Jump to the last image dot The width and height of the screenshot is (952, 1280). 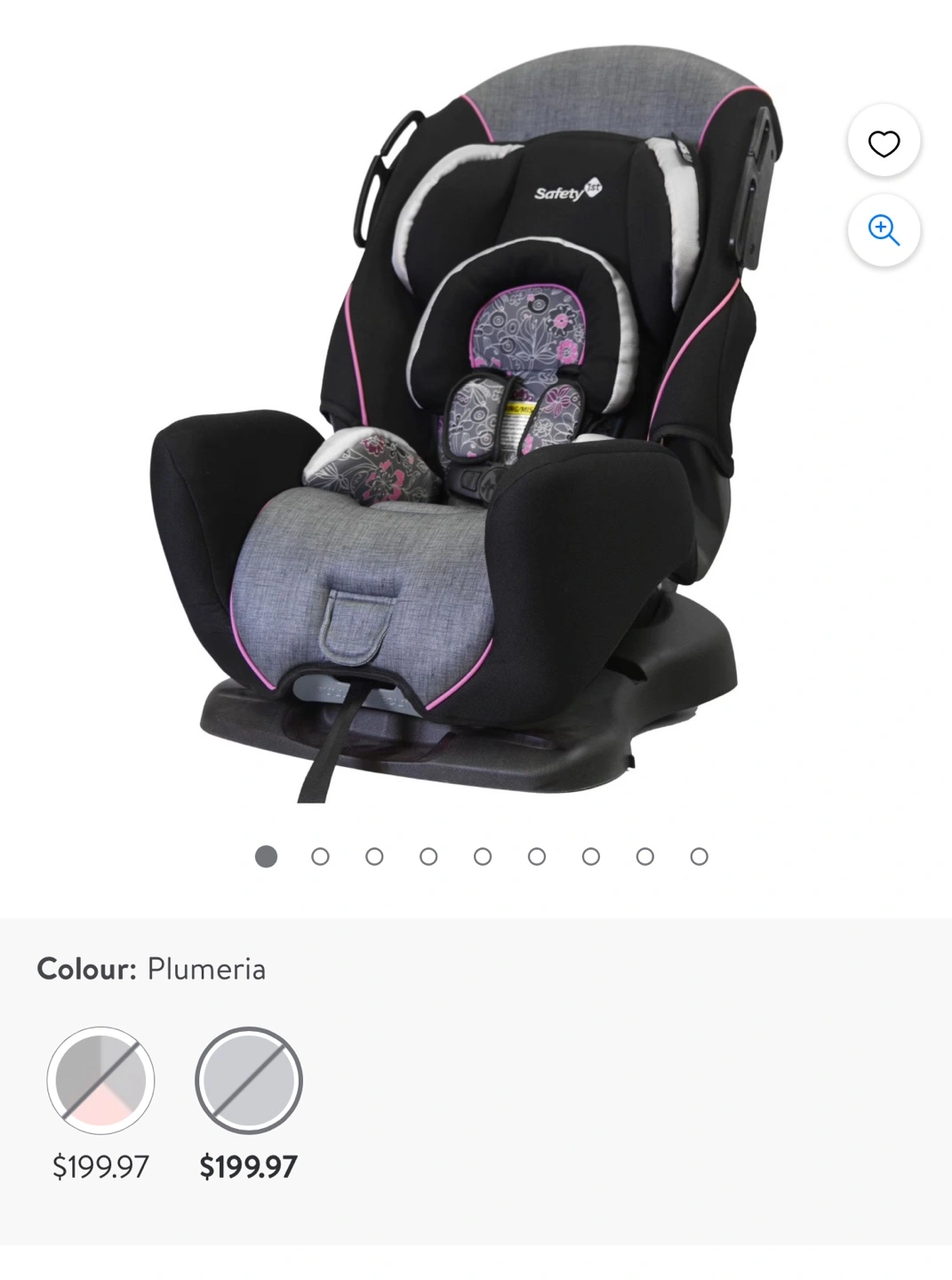point(699,856)
